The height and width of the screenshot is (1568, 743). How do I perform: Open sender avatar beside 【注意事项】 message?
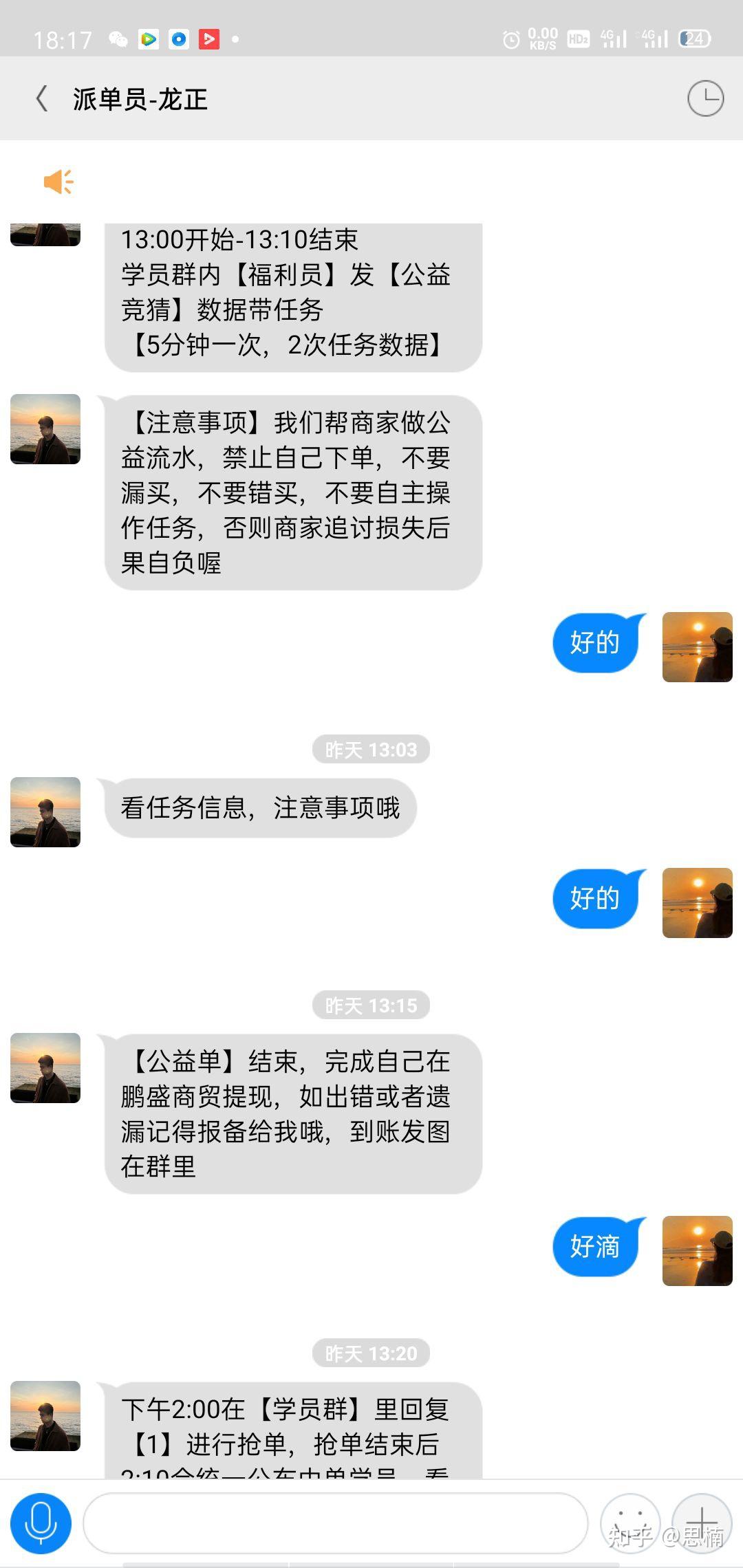click(x=45, y=429)
